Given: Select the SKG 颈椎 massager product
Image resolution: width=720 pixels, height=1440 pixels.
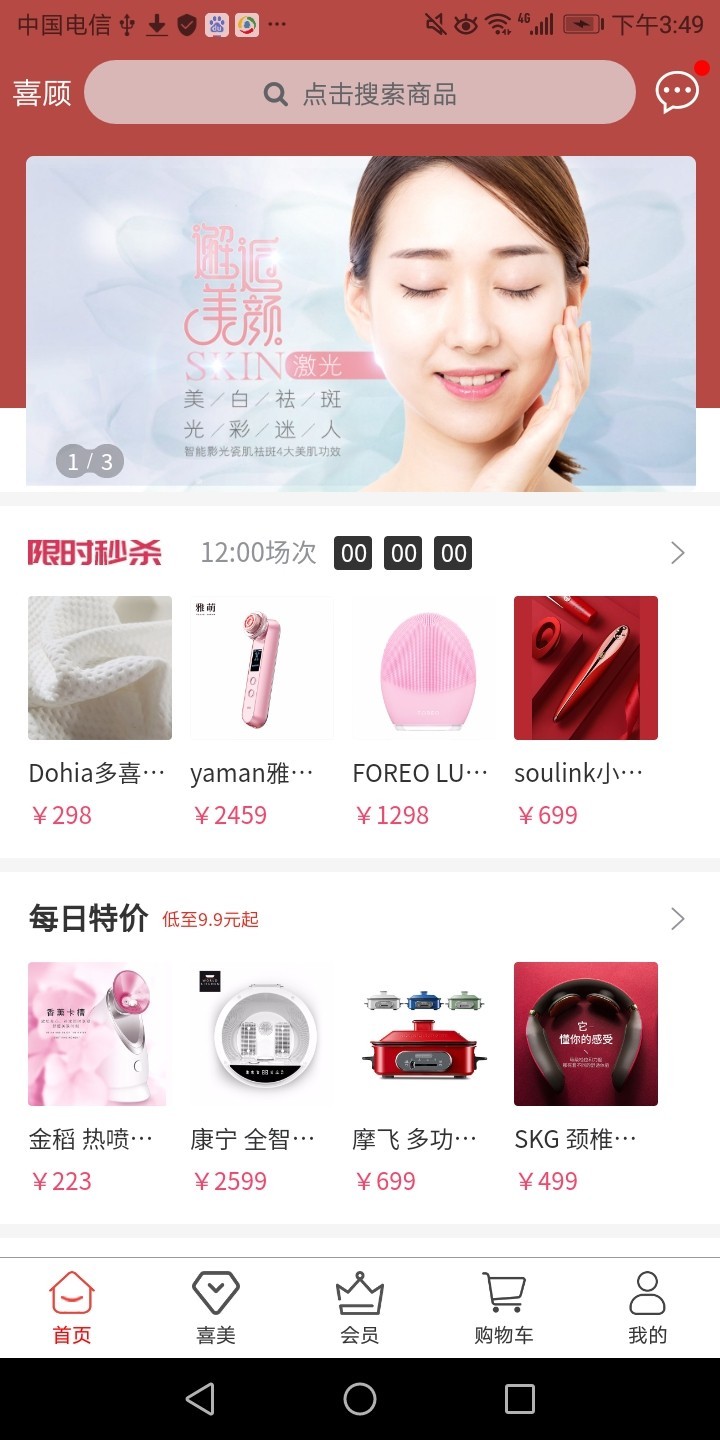Looking at the screenshot, I should [585, 1034].
